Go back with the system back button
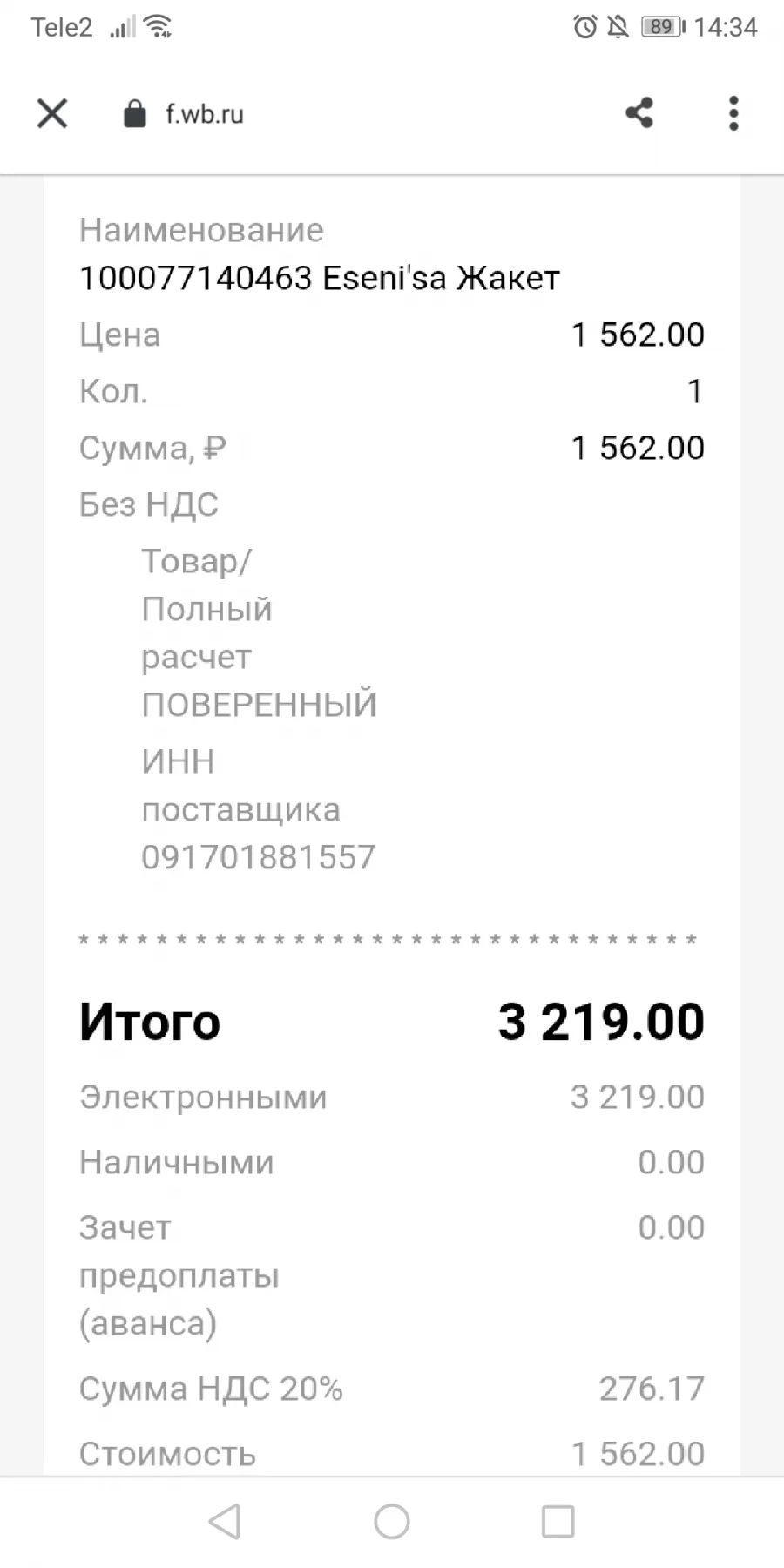This screenshot has width=784, height=1568. (224, 1522)
